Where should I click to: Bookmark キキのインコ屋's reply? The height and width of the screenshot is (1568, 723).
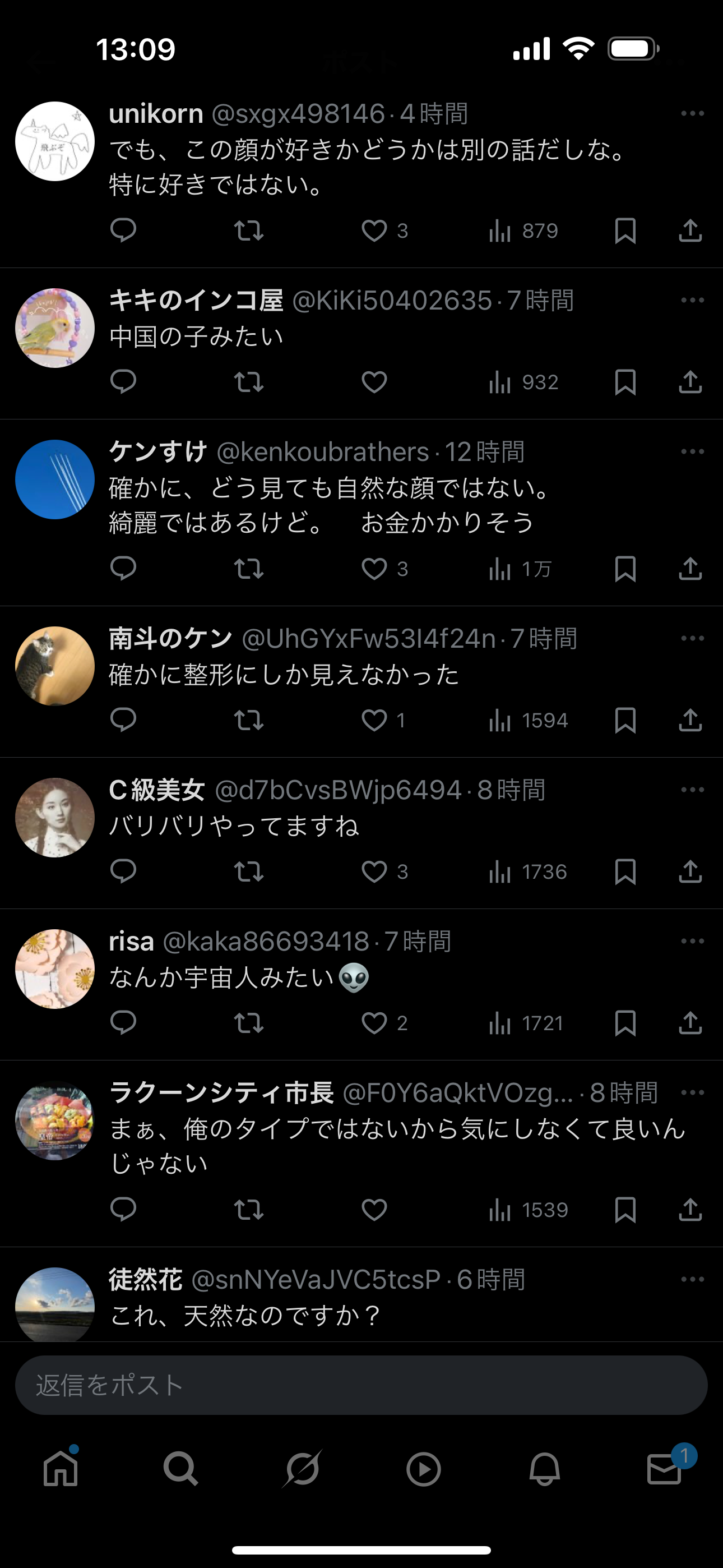pyautogui.click(x=625, y=382)
